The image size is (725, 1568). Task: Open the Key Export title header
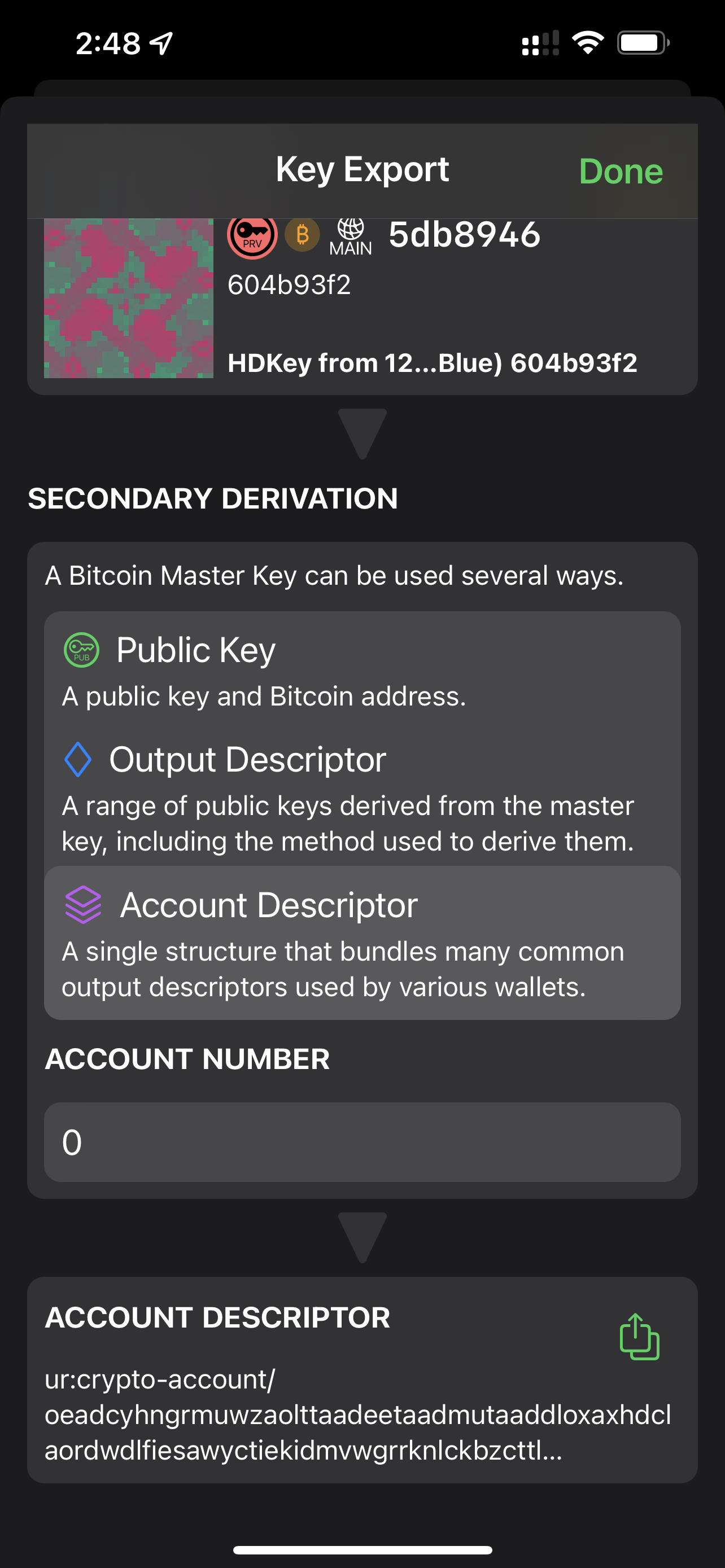pos(361,170)
